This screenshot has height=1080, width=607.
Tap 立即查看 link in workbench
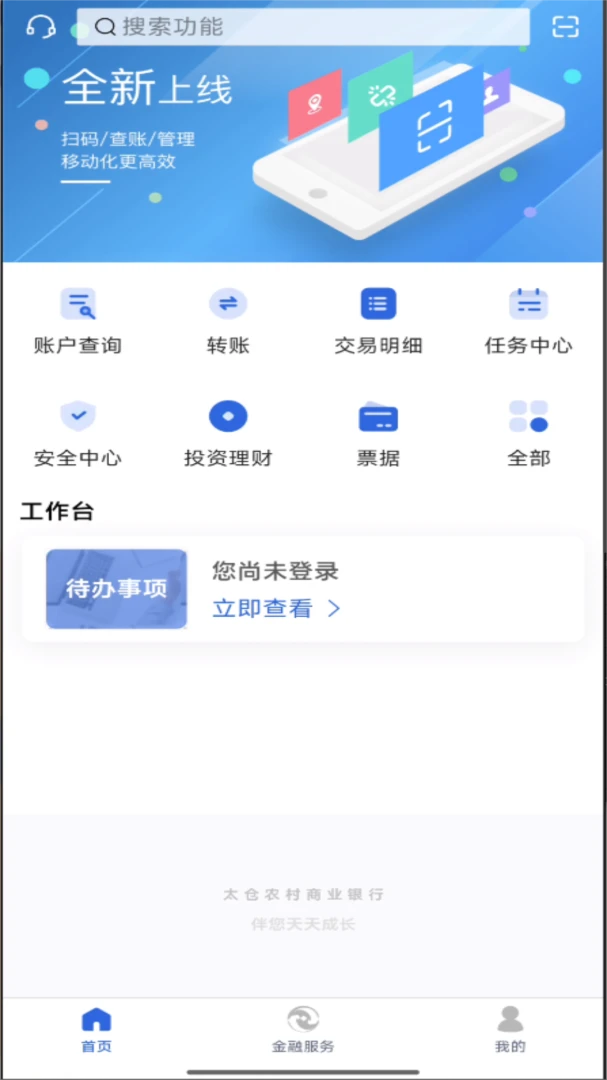[276, 608]
